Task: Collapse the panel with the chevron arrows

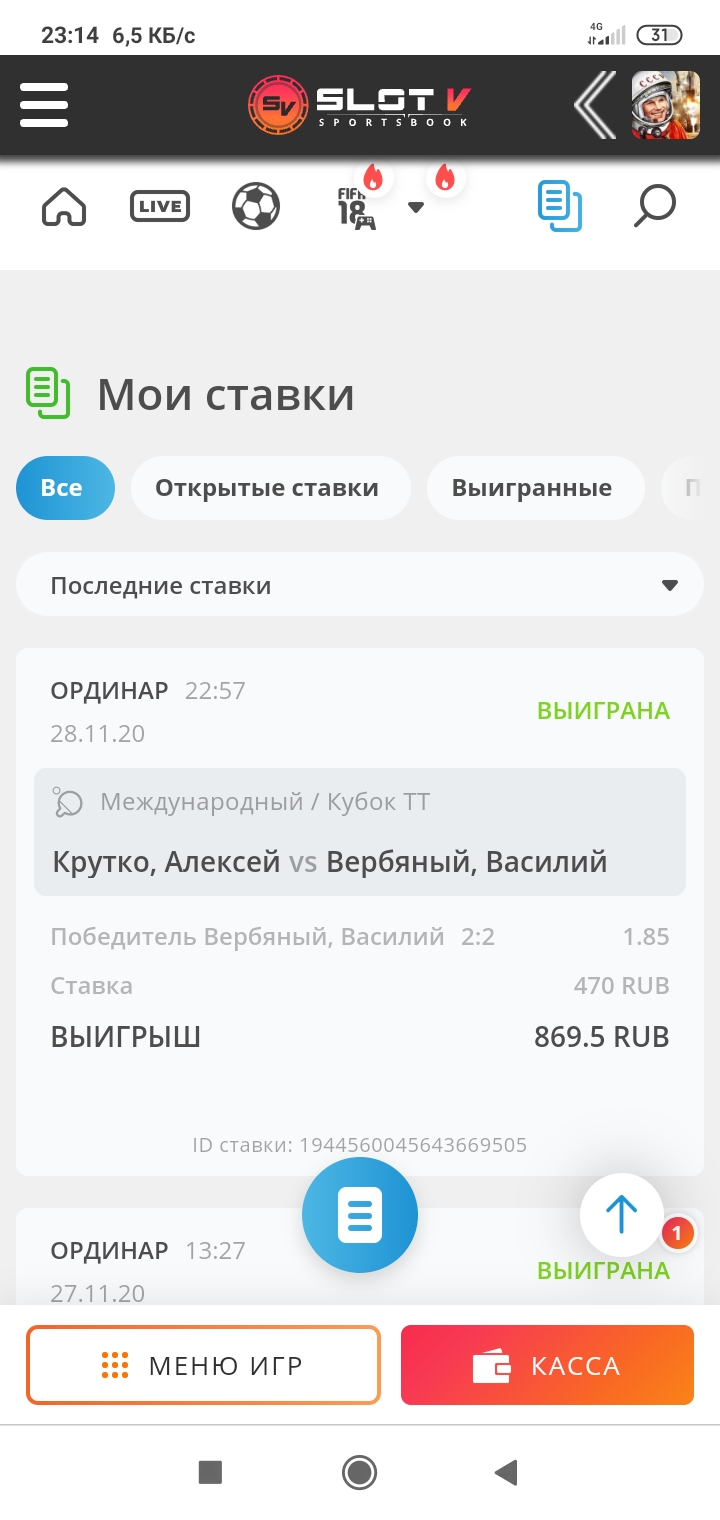Action: click(x=594, y=105)
